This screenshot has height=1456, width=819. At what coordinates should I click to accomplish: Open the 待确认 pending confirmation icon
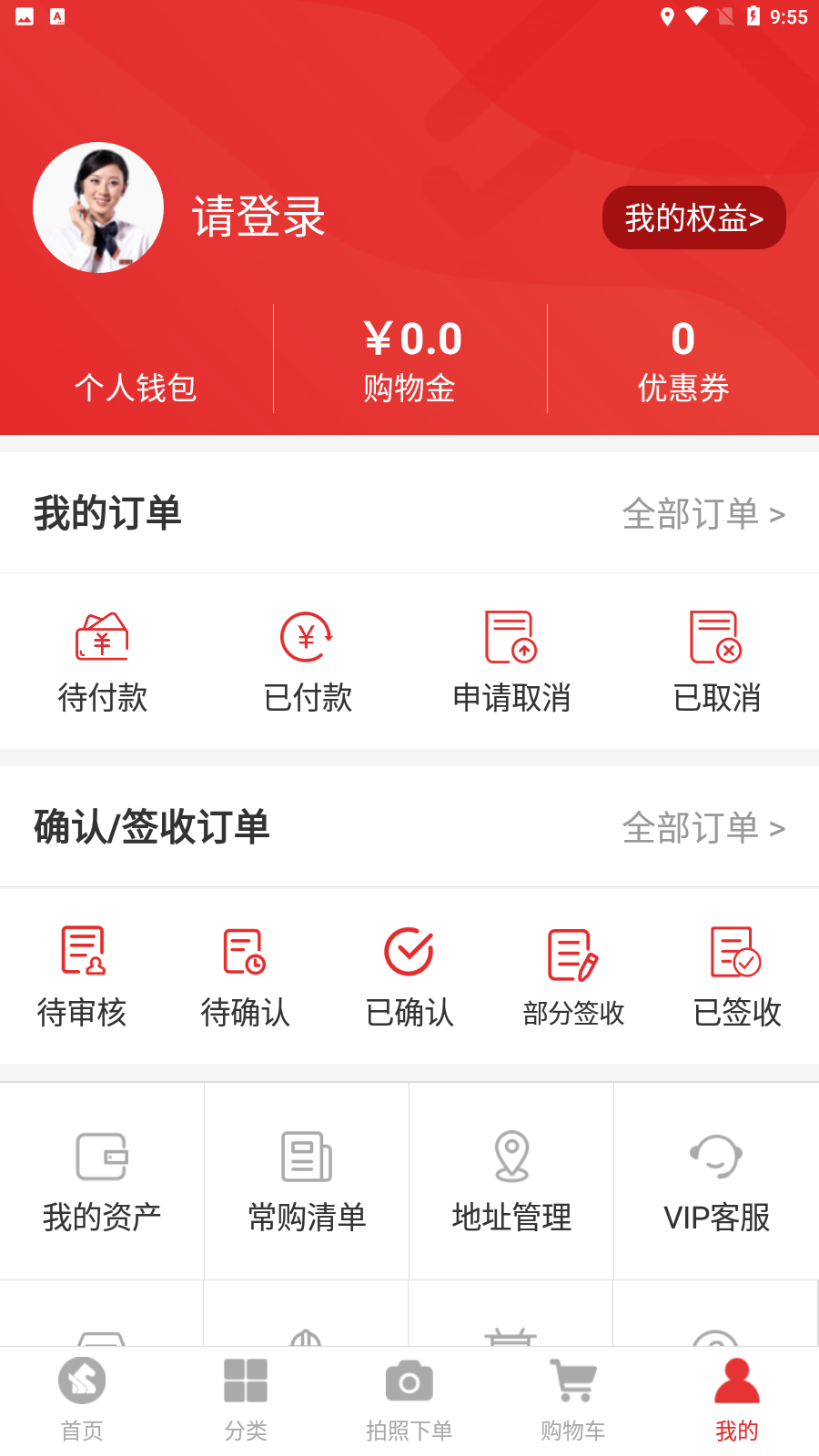[x=246, y=974]
